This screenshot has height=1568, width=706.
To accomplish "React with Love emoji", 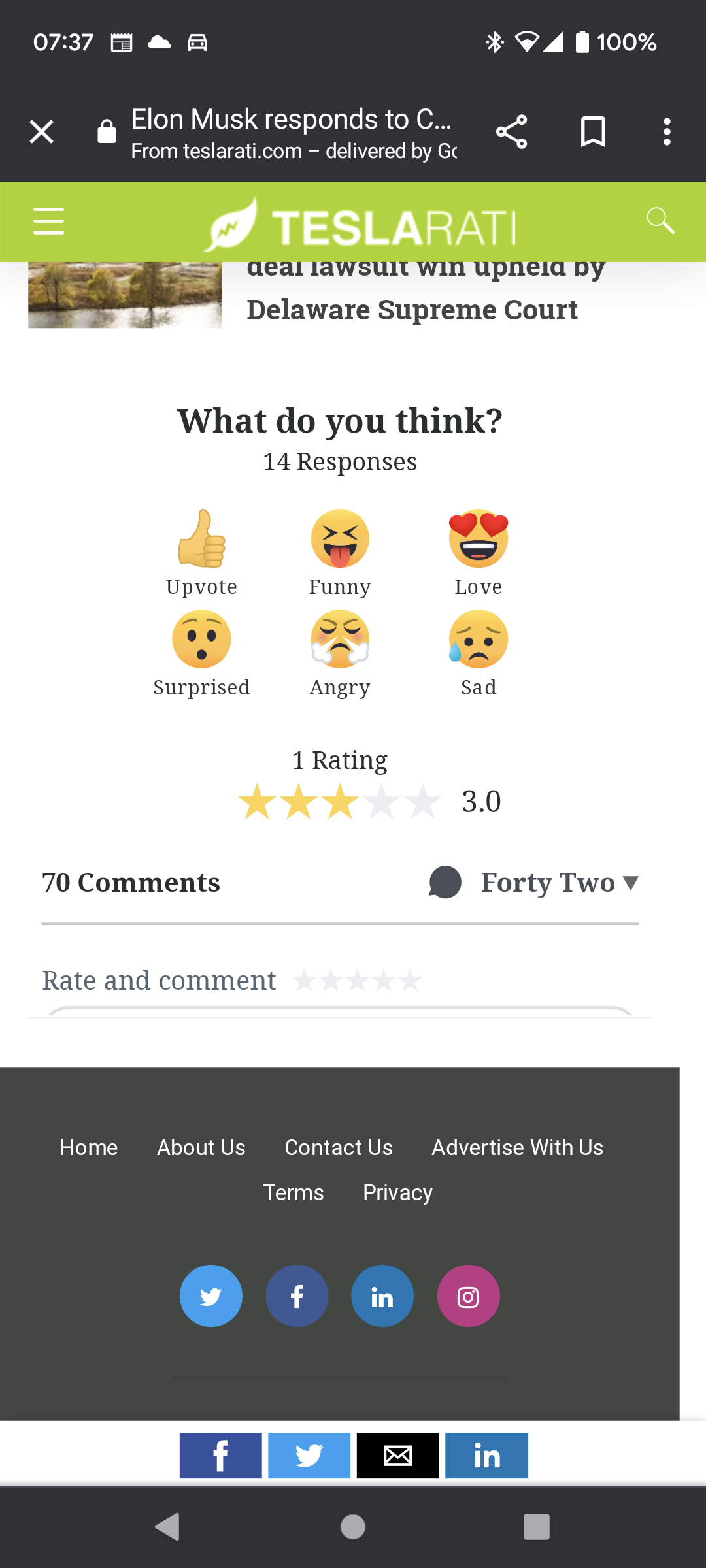I will [479, 553].
